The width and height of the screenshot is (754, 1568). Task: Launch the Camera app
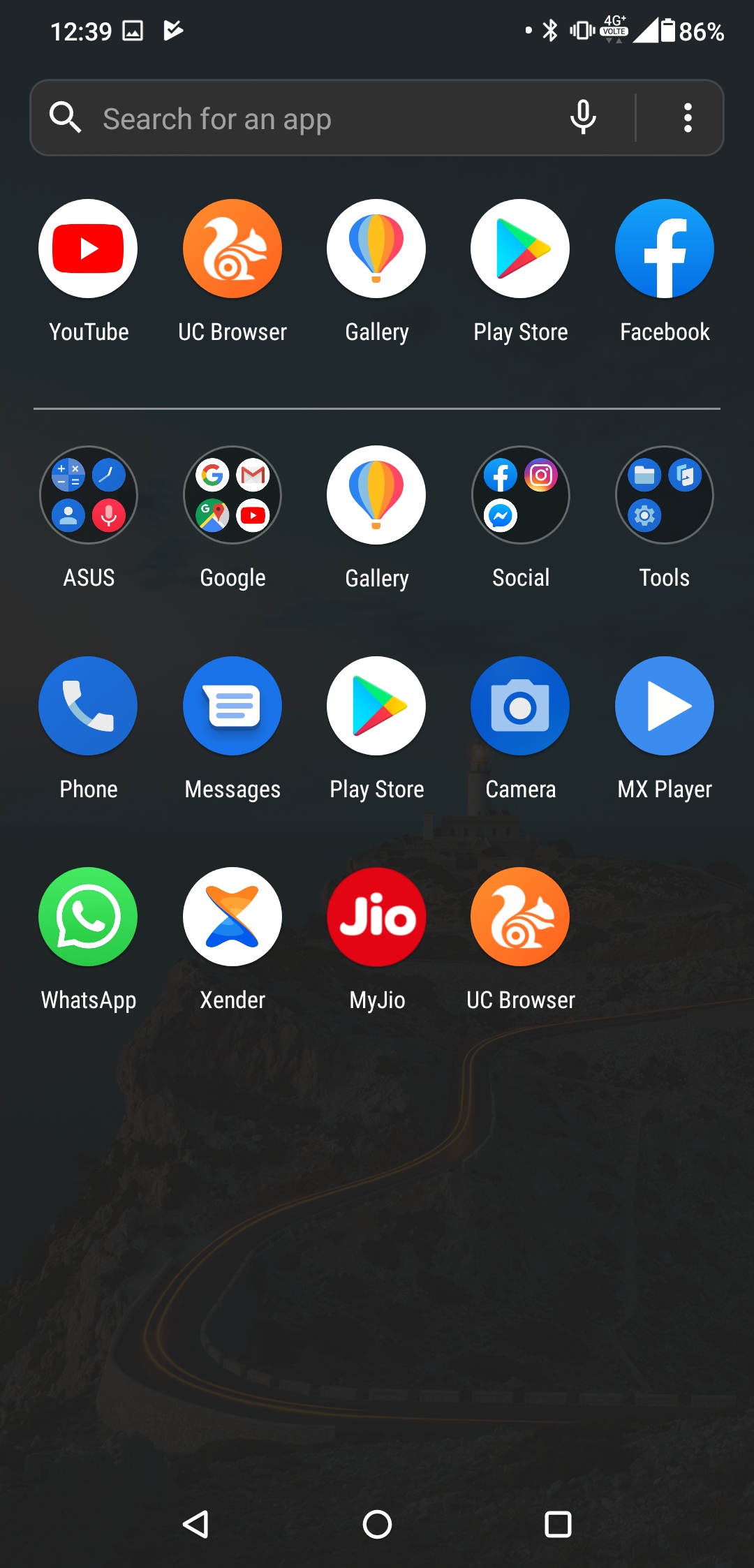[520, 707]
